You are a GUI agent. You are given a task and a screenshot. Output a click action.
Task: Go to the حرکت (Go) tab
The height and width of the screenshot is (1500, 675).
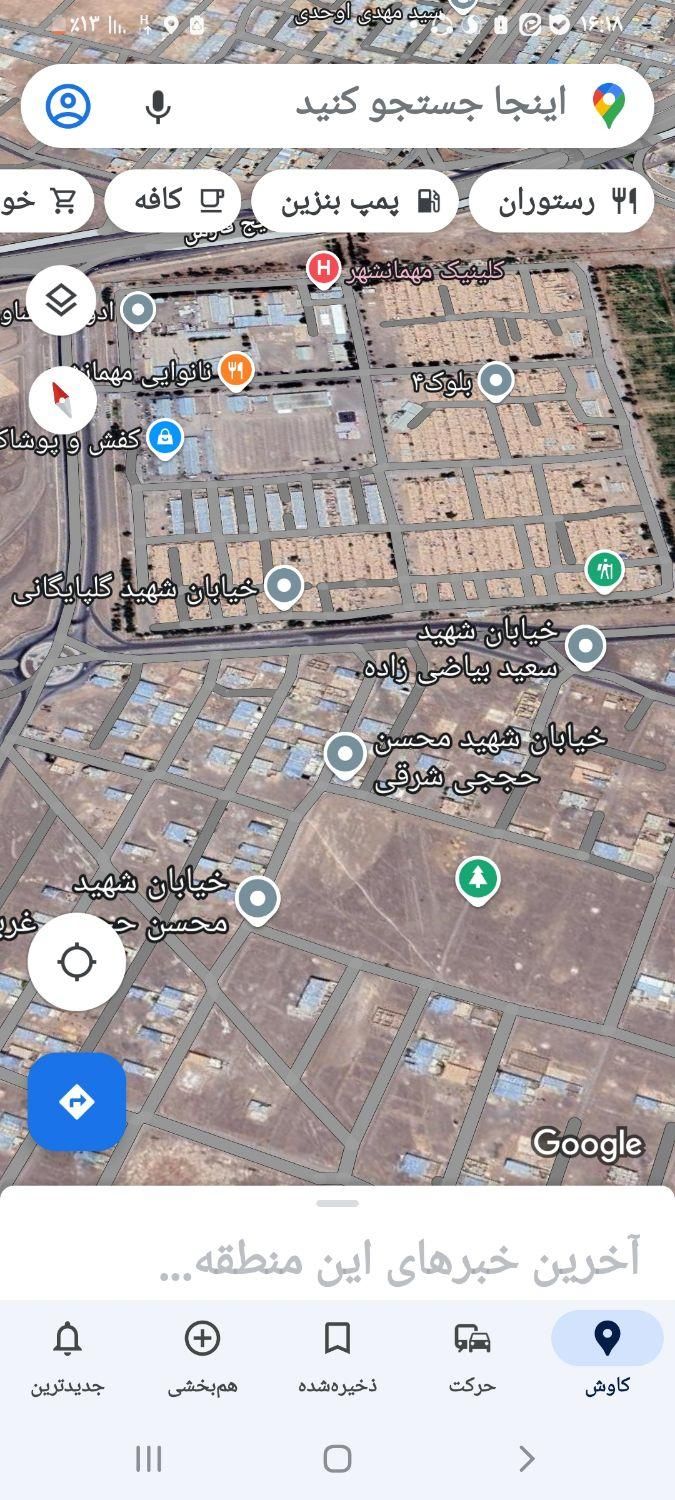click(x=472, y=1355)
